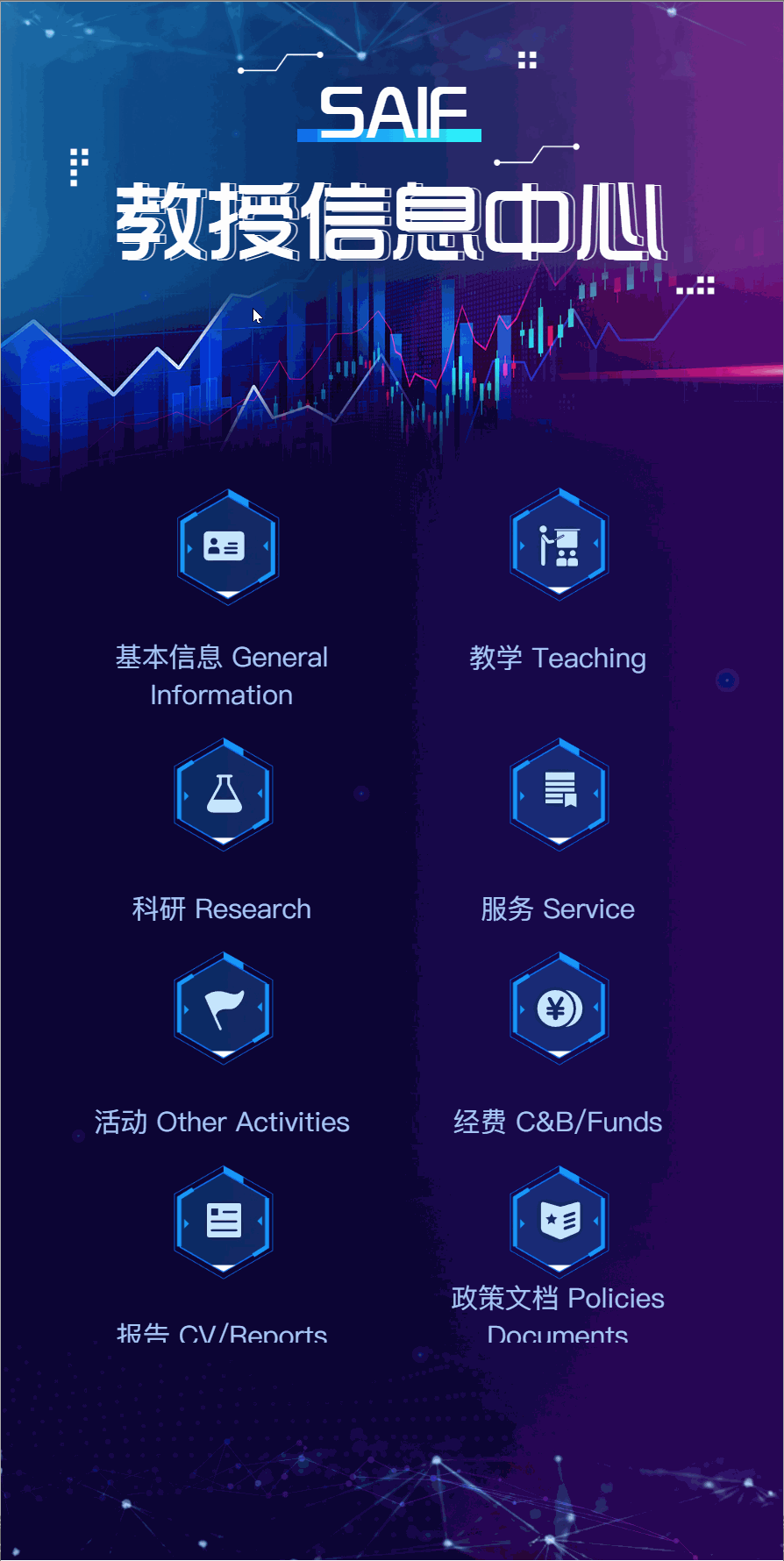Image resolution: width=784 pixels, height=1561 pixels.
Task: View 经费 C&B/Funds
Action: [x=559, y=1009]
